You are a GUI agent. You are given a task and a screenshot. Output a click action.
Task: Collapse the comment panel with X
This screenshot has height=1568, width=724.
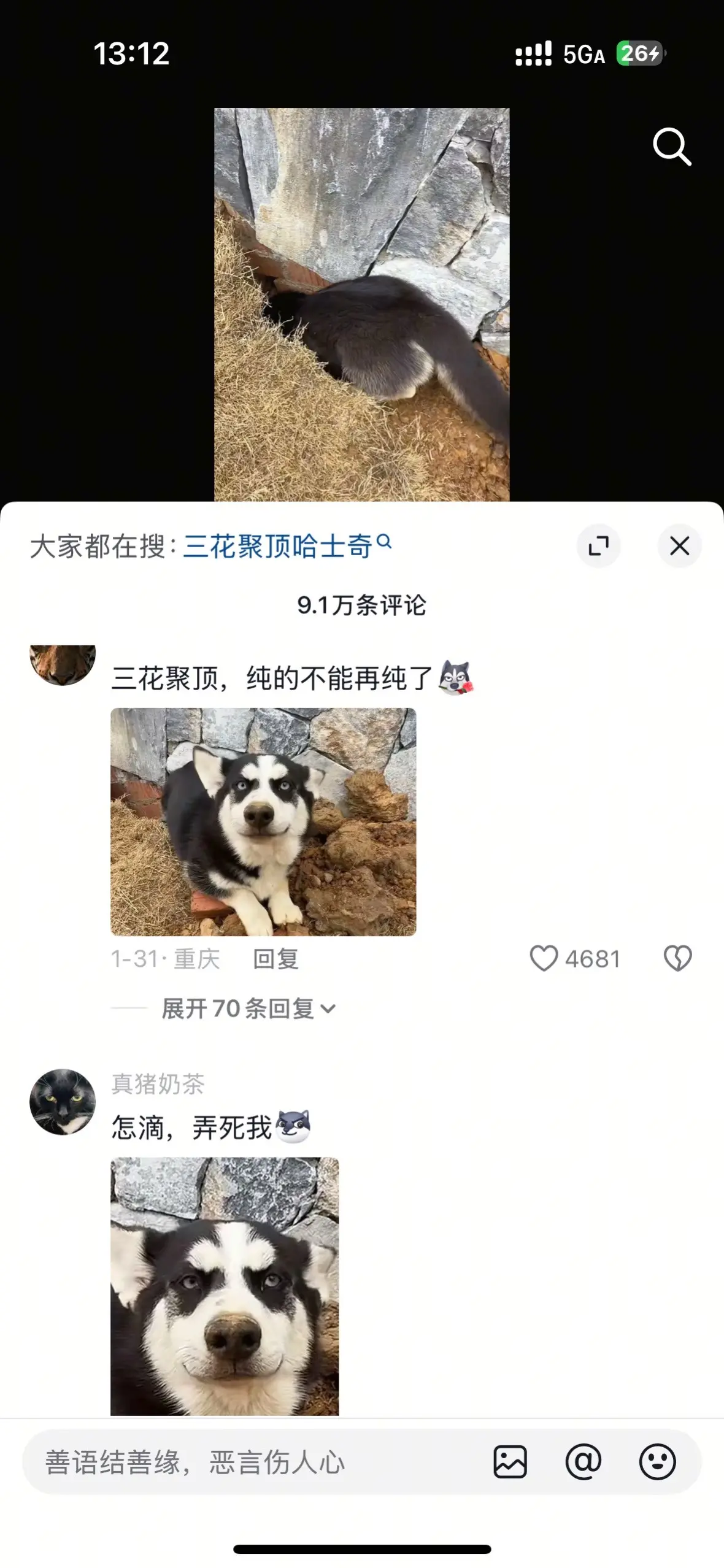pyautogui.click(x=679, y=546)
